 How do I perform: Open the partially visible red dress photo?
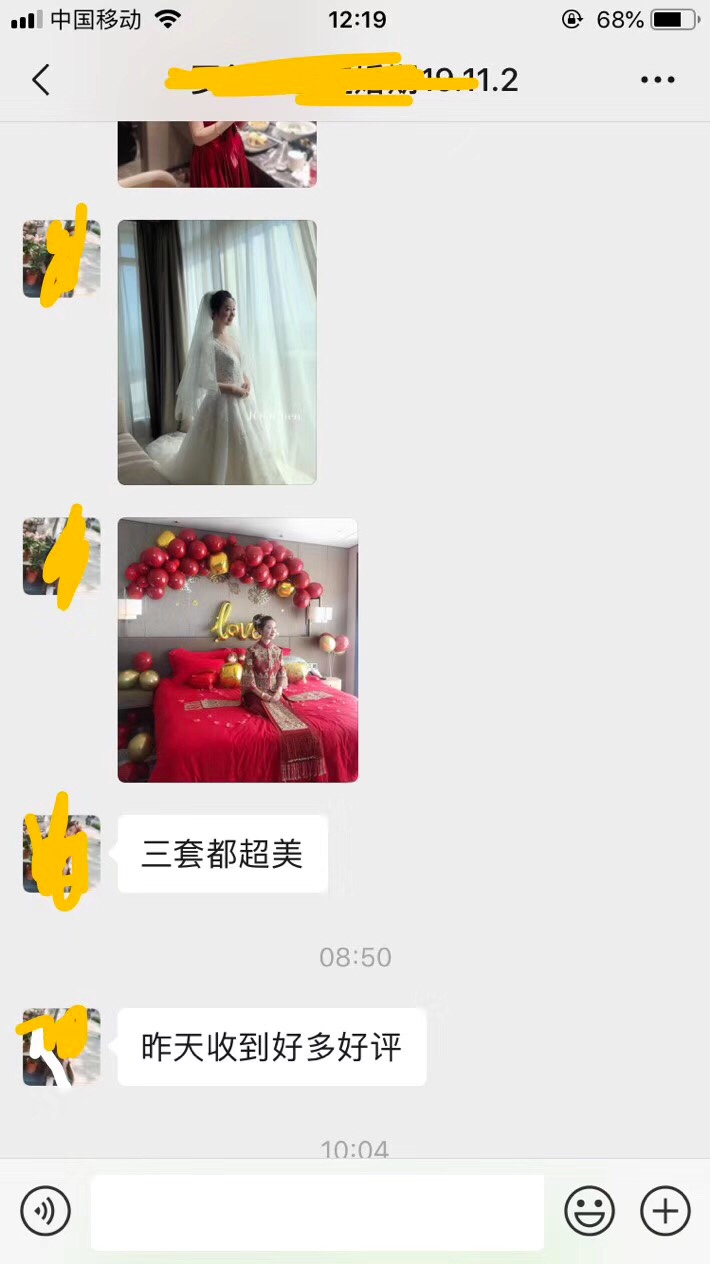(x=217, y=154)
